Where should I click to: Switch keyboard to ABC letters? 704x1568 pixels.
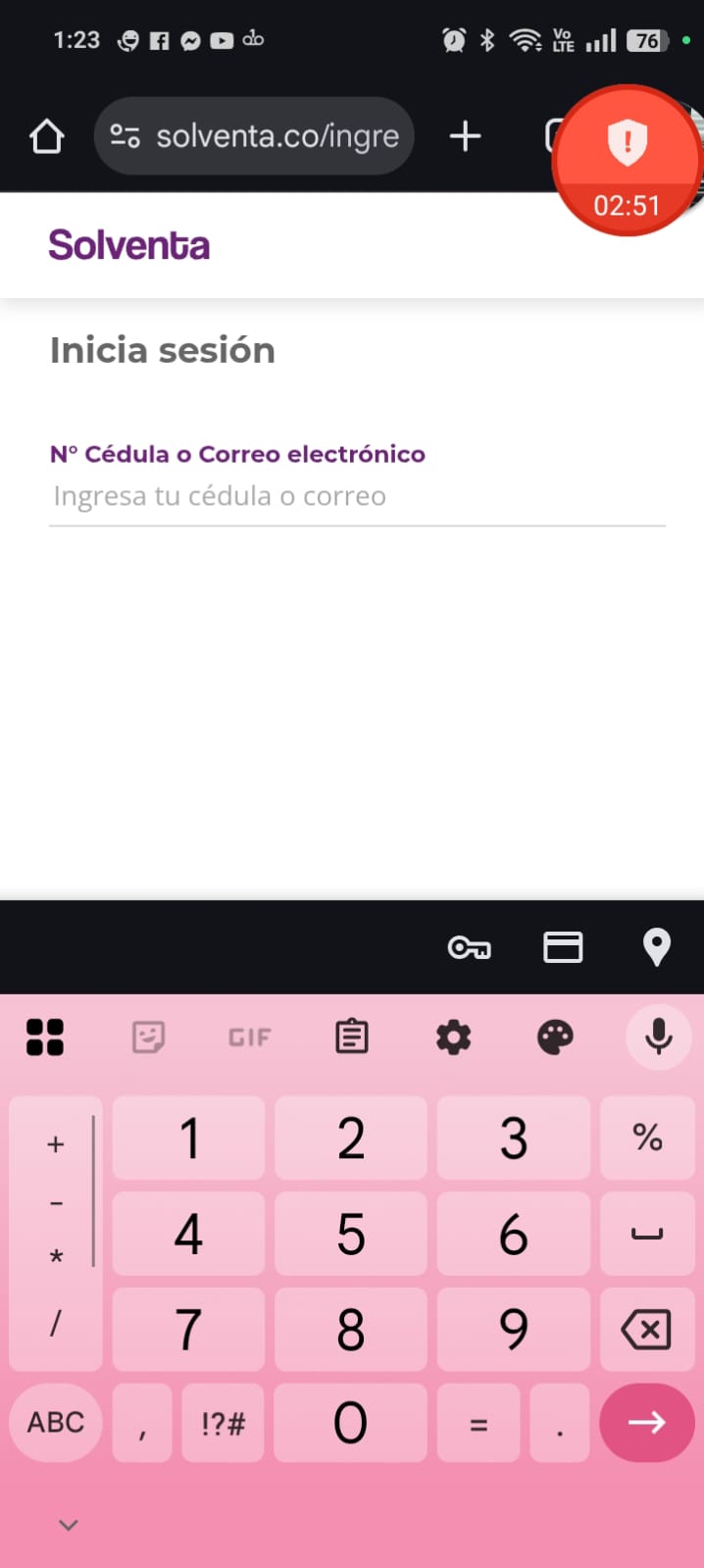tap(56, 1422)
